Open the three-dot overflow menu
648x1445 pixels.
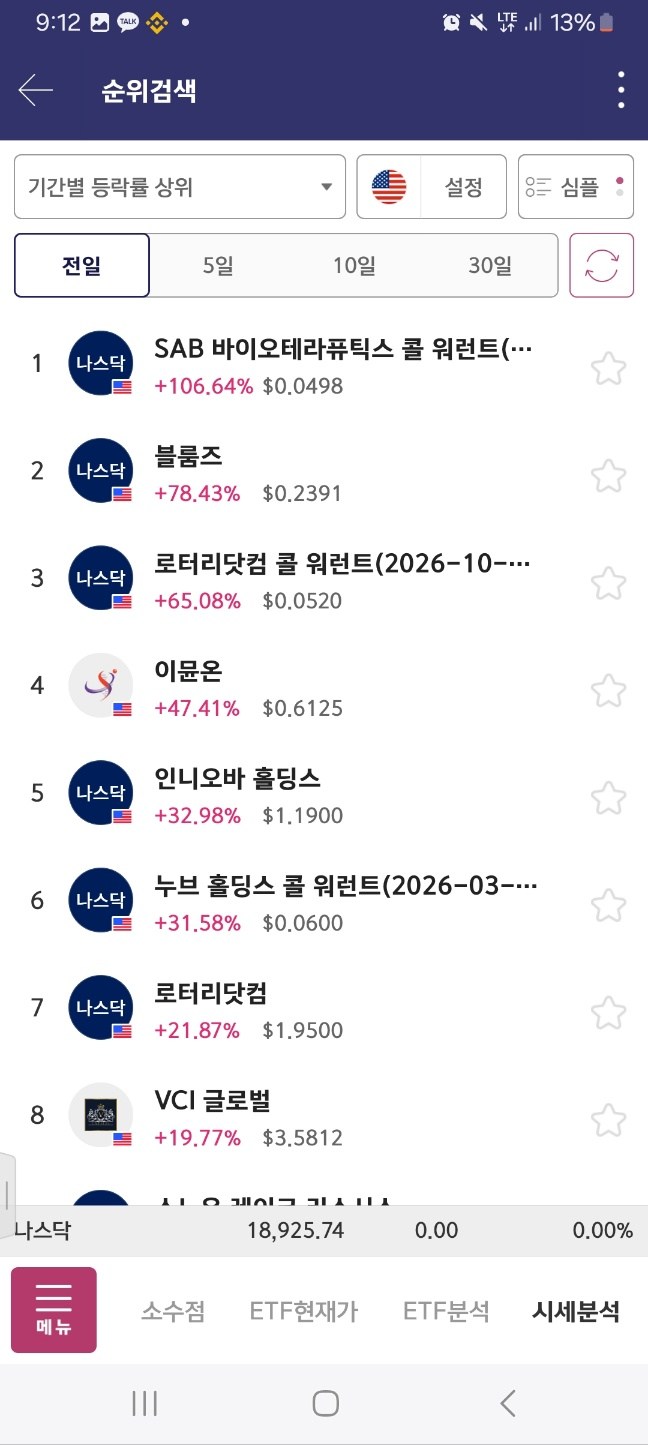[621, 90]
